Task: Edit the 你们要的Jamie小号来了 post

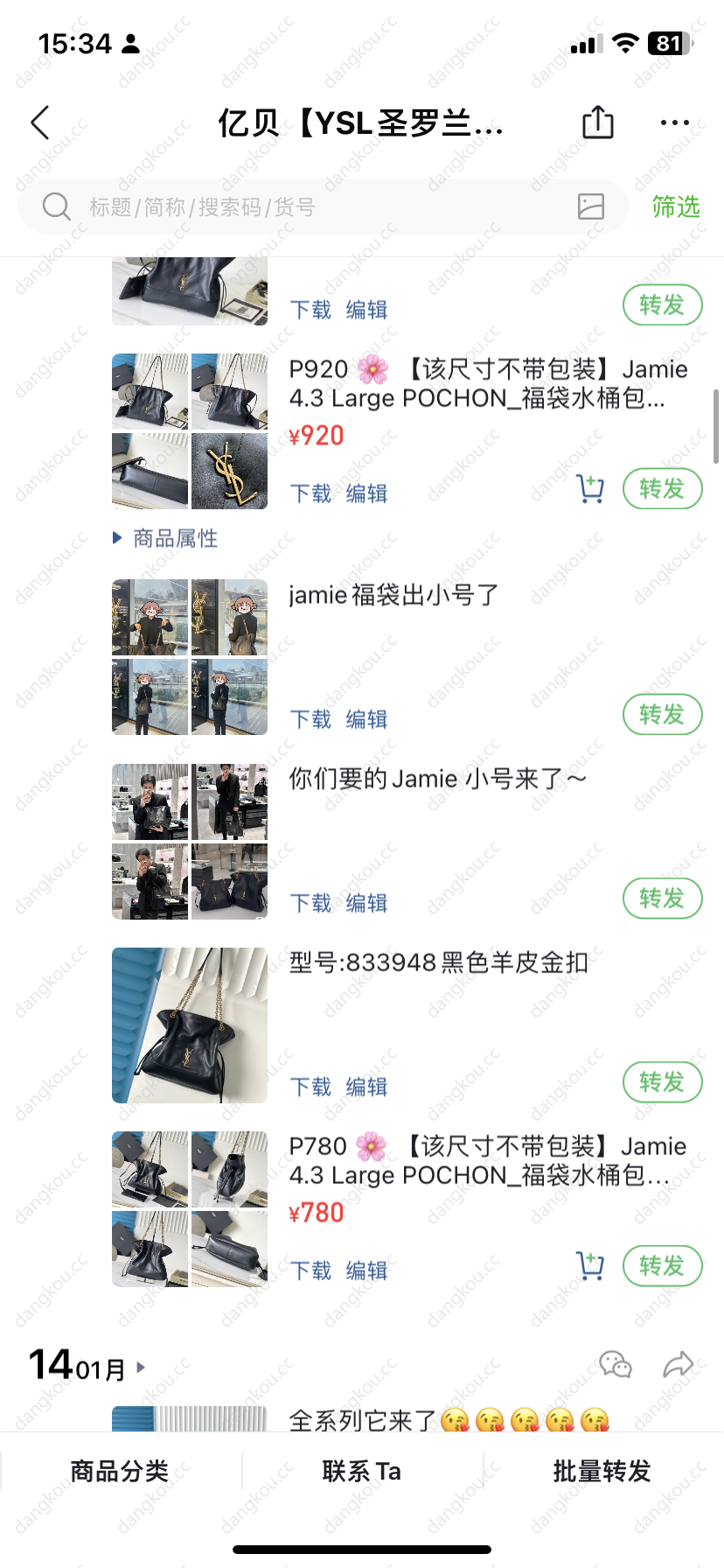Action: point(366,903)
